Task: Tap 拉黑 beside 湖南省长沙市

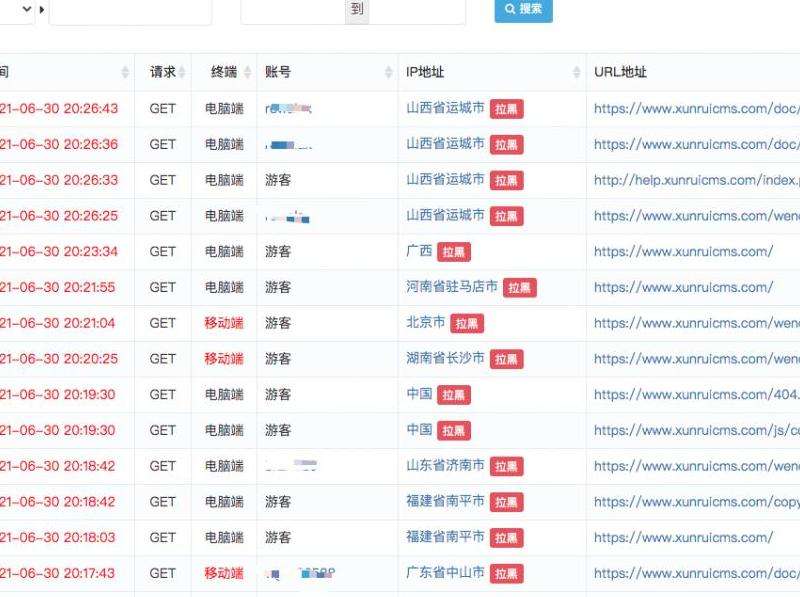Action: coord(506,360)
